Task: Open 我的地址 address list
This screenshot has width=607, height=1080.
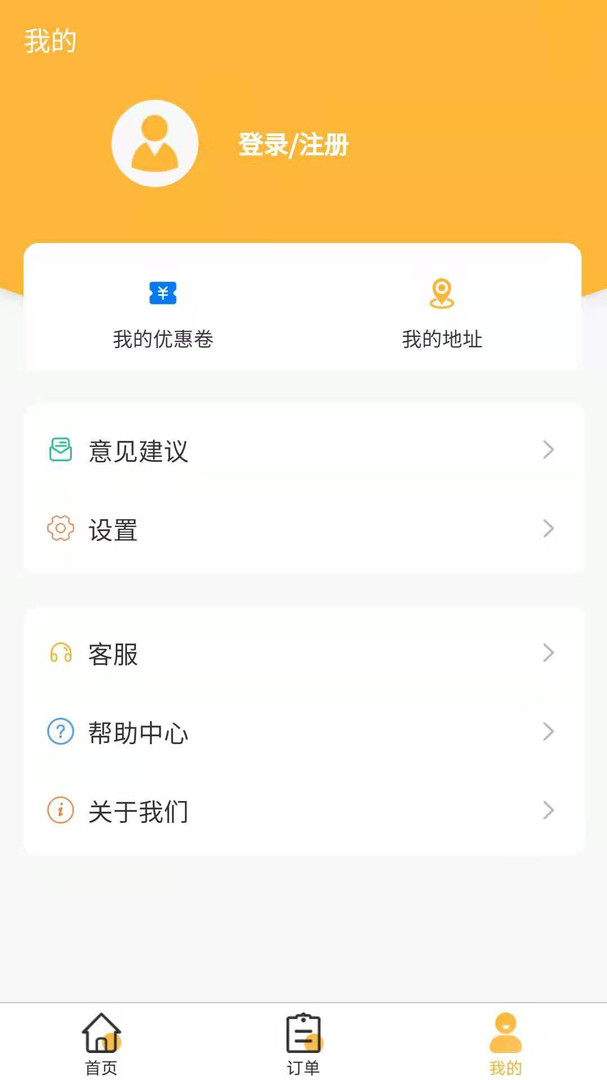Action: (x=442, y=312)
